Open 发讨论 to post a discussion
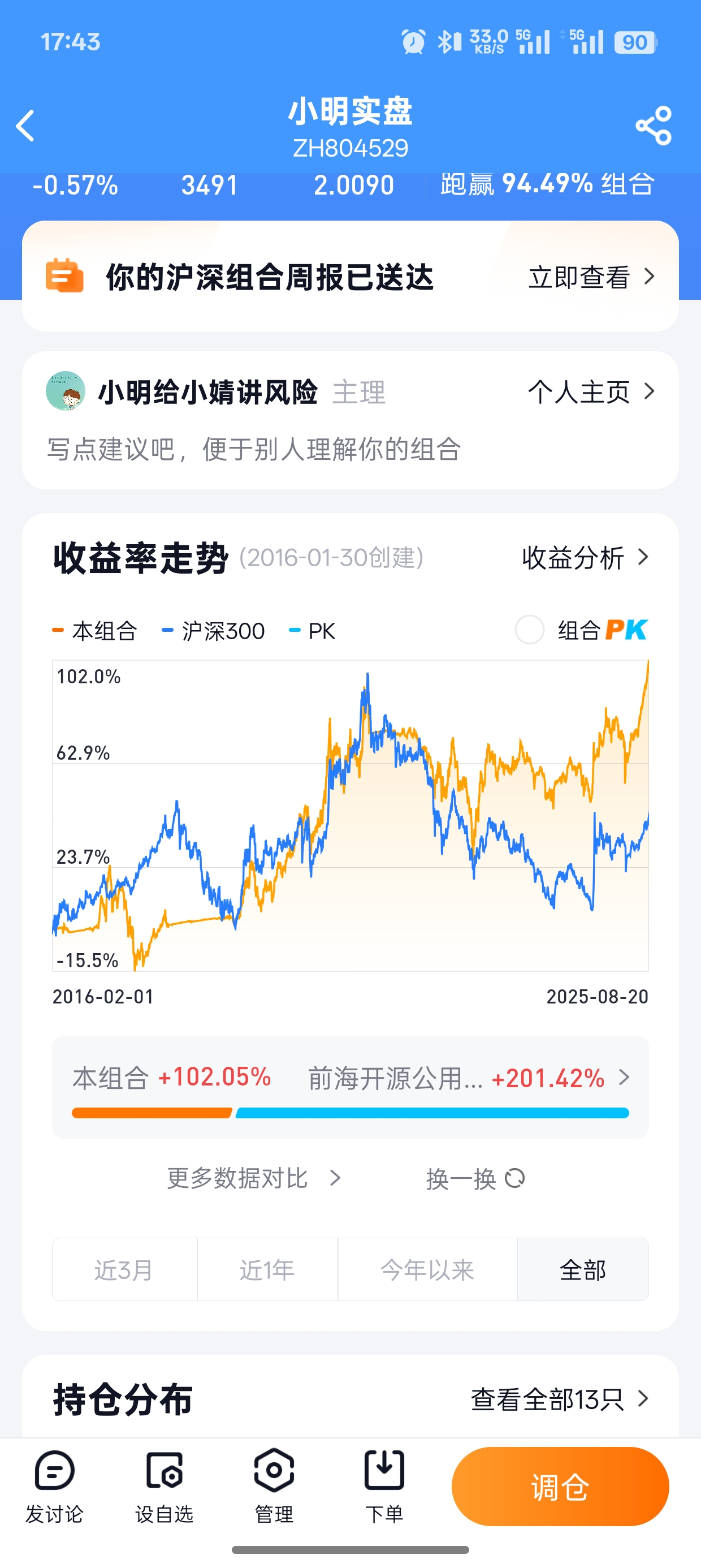The image size is (701, 1568). [x=54, y=1486]
